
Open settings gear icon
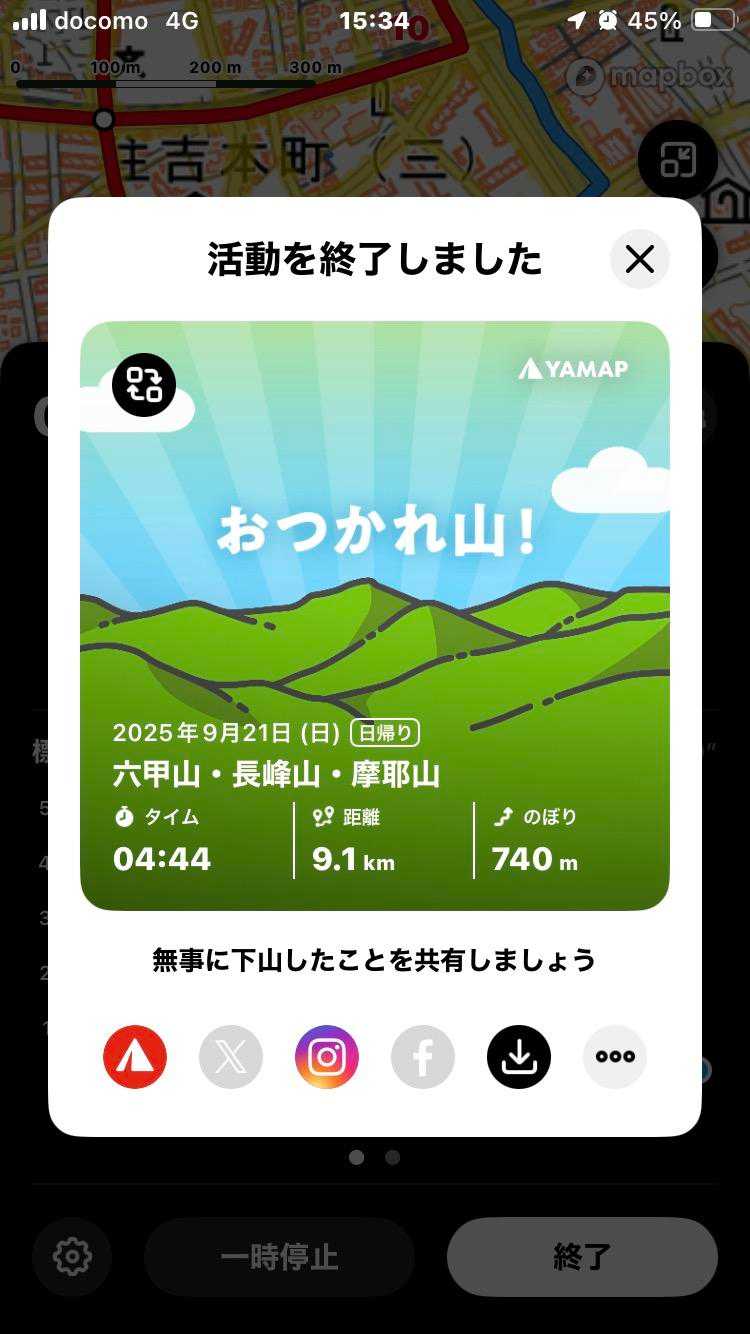click(x=72, y=1256)
